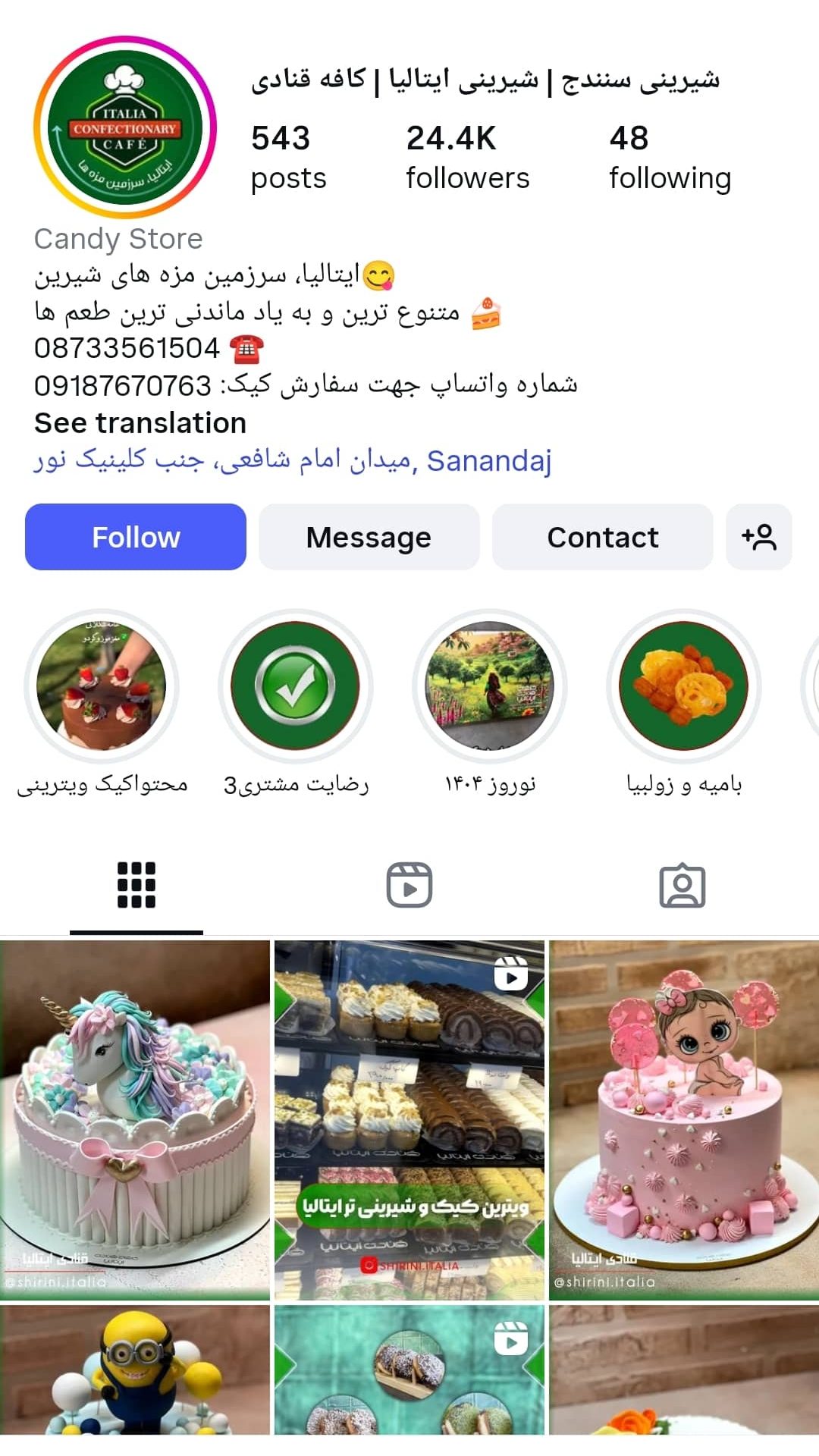Open the Nowruz 1404 story highlight
Image resolution: width=819 pixels, height=1456 pixels.
[490, 686]
